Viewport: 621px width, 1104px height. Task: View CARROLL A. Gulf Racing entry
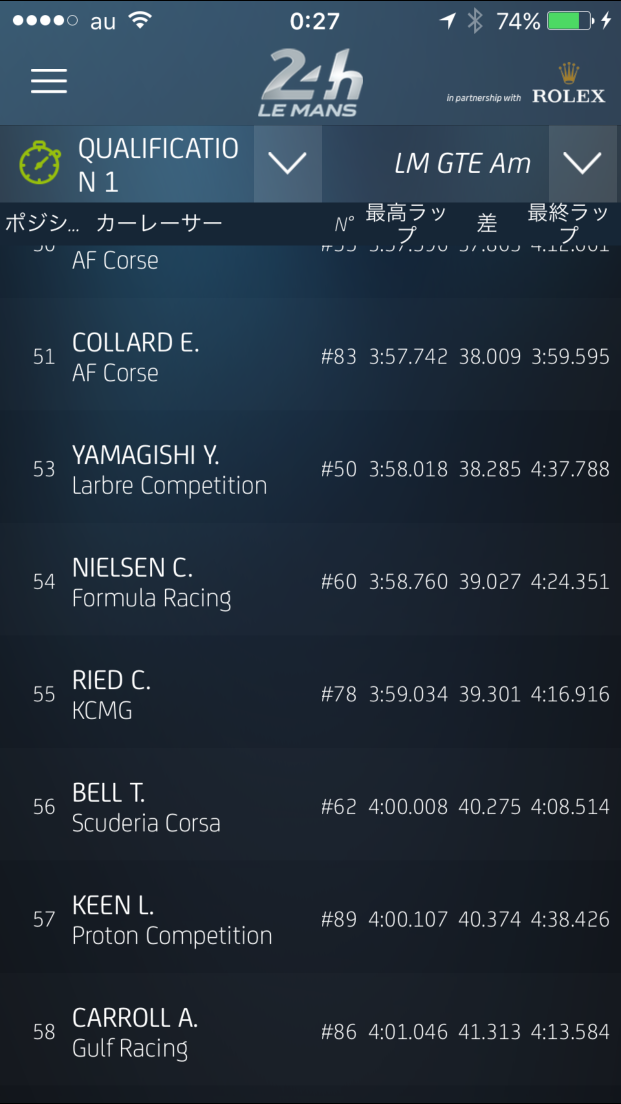click(x=310, y=1033)
